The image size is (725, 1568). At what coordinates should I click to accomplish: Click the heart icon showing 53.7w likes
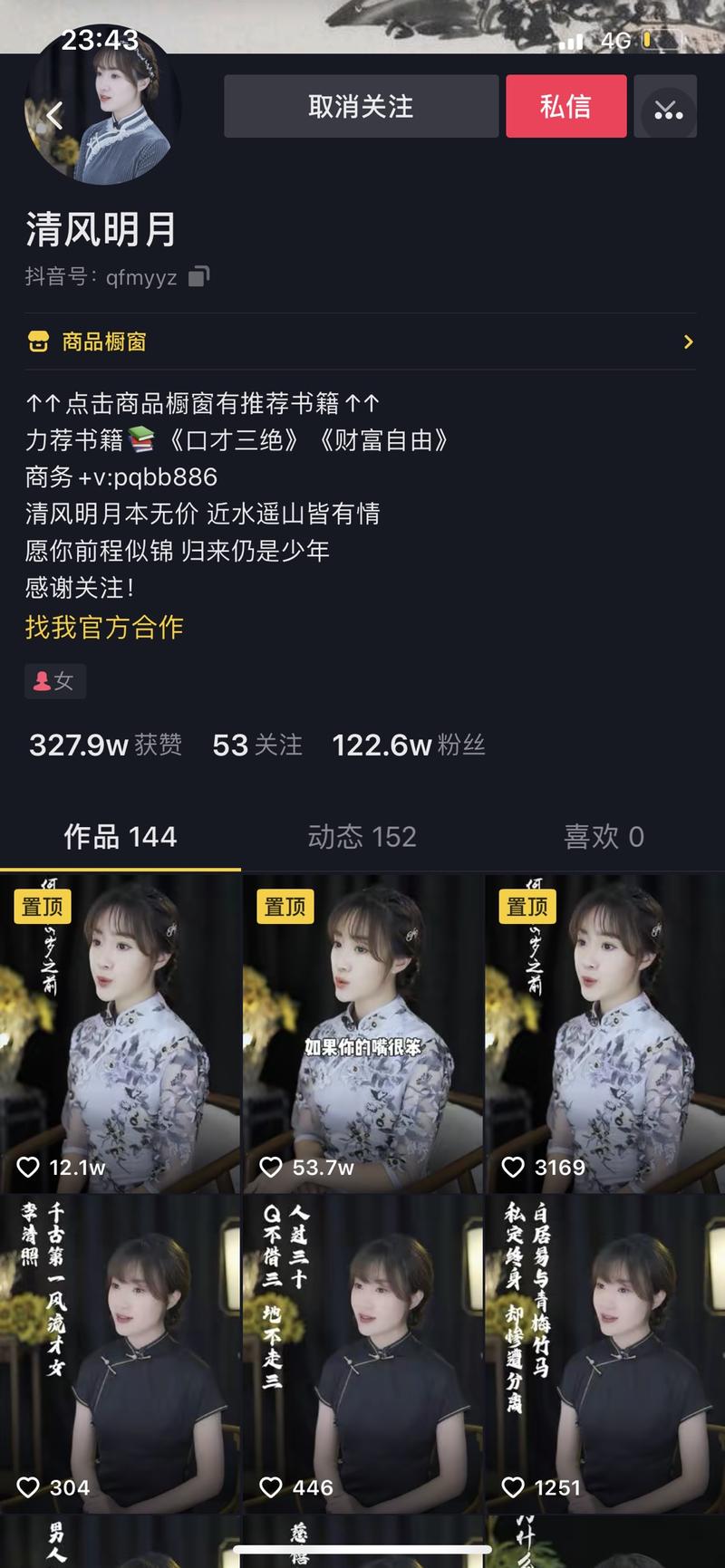272,1168
